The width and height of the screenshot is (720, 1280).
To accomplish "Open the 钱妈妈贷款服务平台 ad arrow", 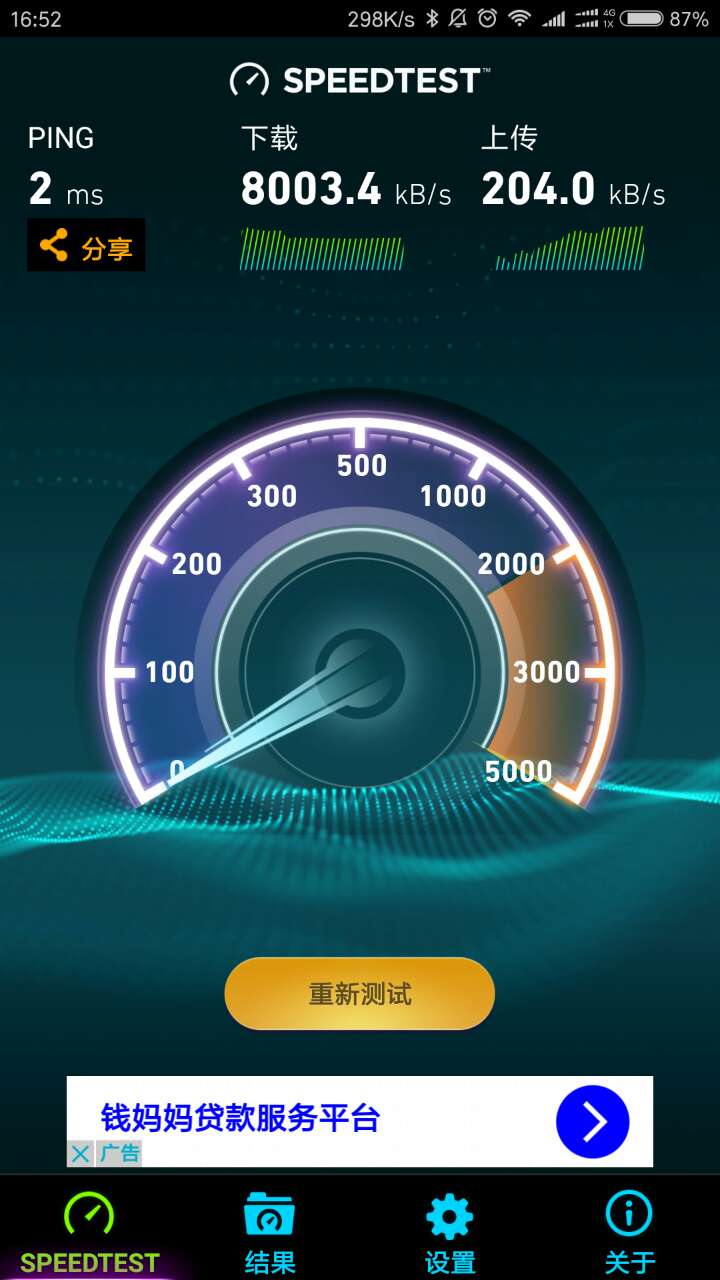I will point(592,1122).
